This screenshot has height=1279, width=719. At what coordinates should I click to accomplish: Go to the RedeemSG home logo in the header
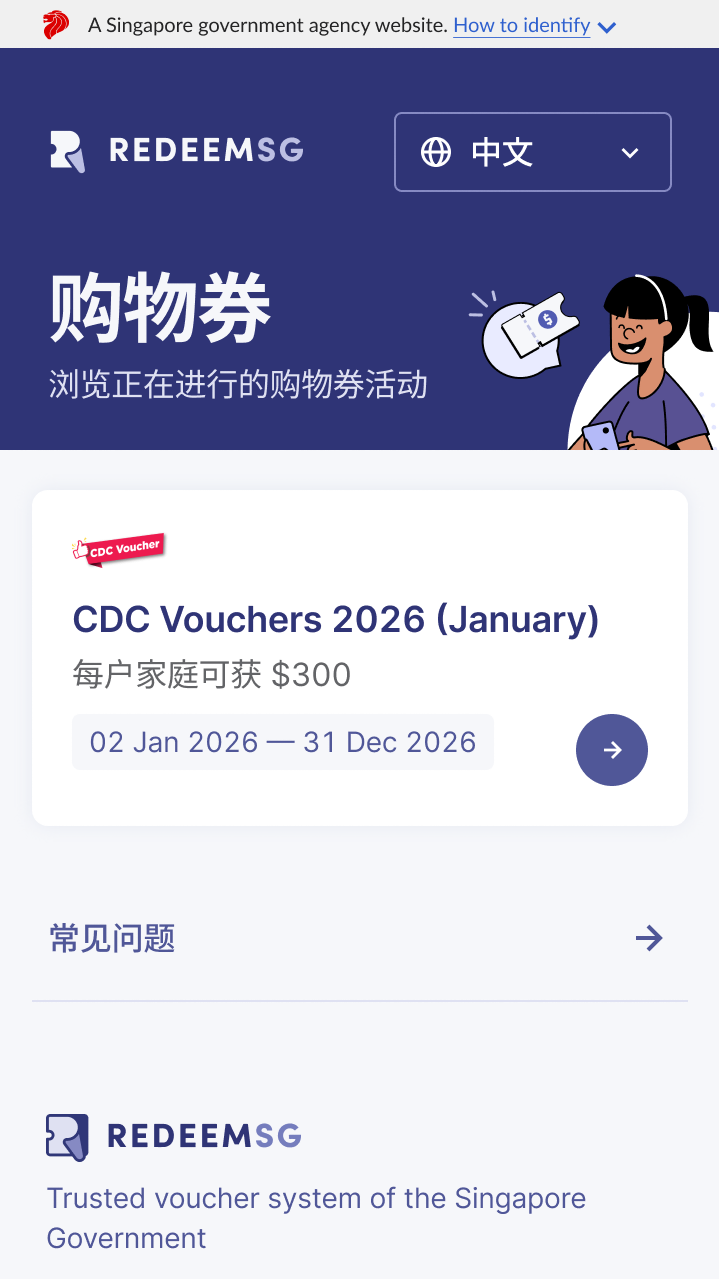click(177, 151)
